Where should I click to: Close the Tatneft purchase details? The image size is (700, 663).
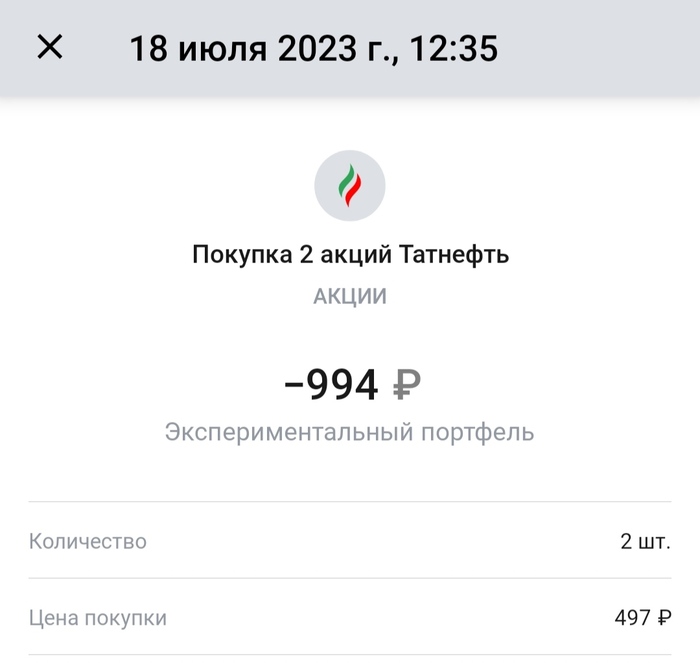(x=50, y=47)
